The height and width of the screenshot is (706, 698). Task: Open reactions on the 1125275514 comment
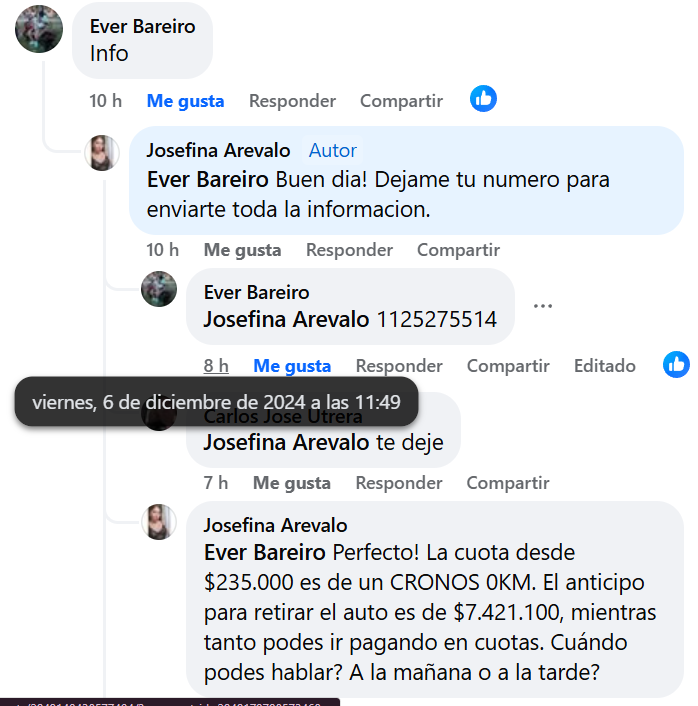tap(676, 365)
